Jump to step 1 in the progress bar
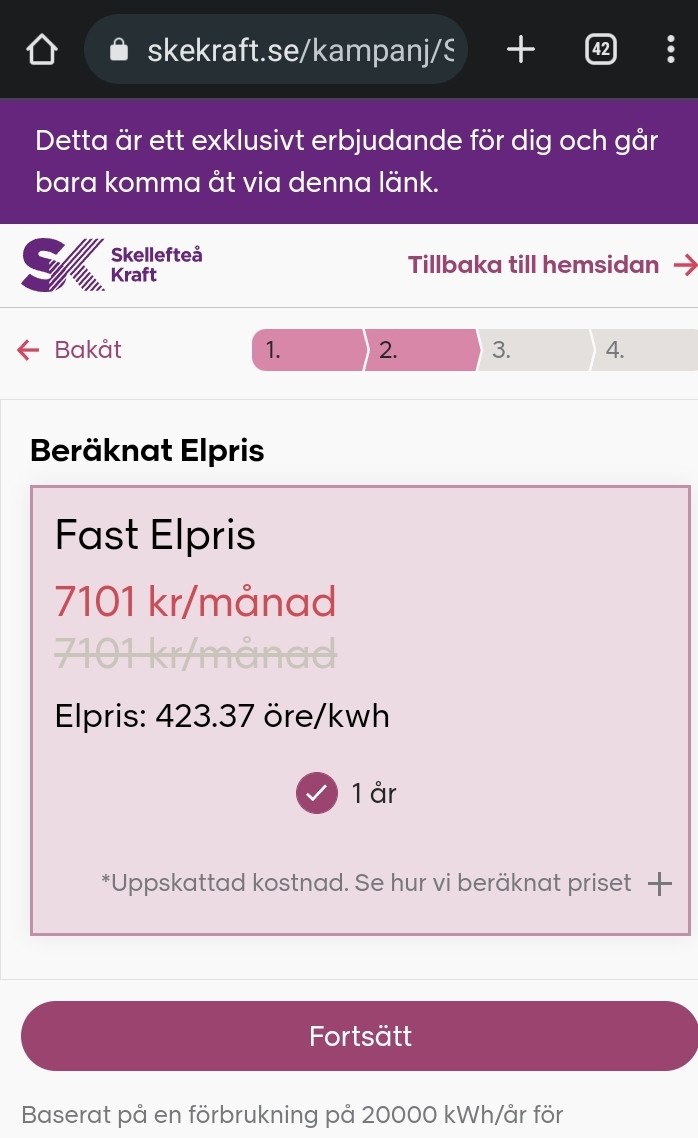The width and height of the screenshot is (698, 1138). click(307, 350)
